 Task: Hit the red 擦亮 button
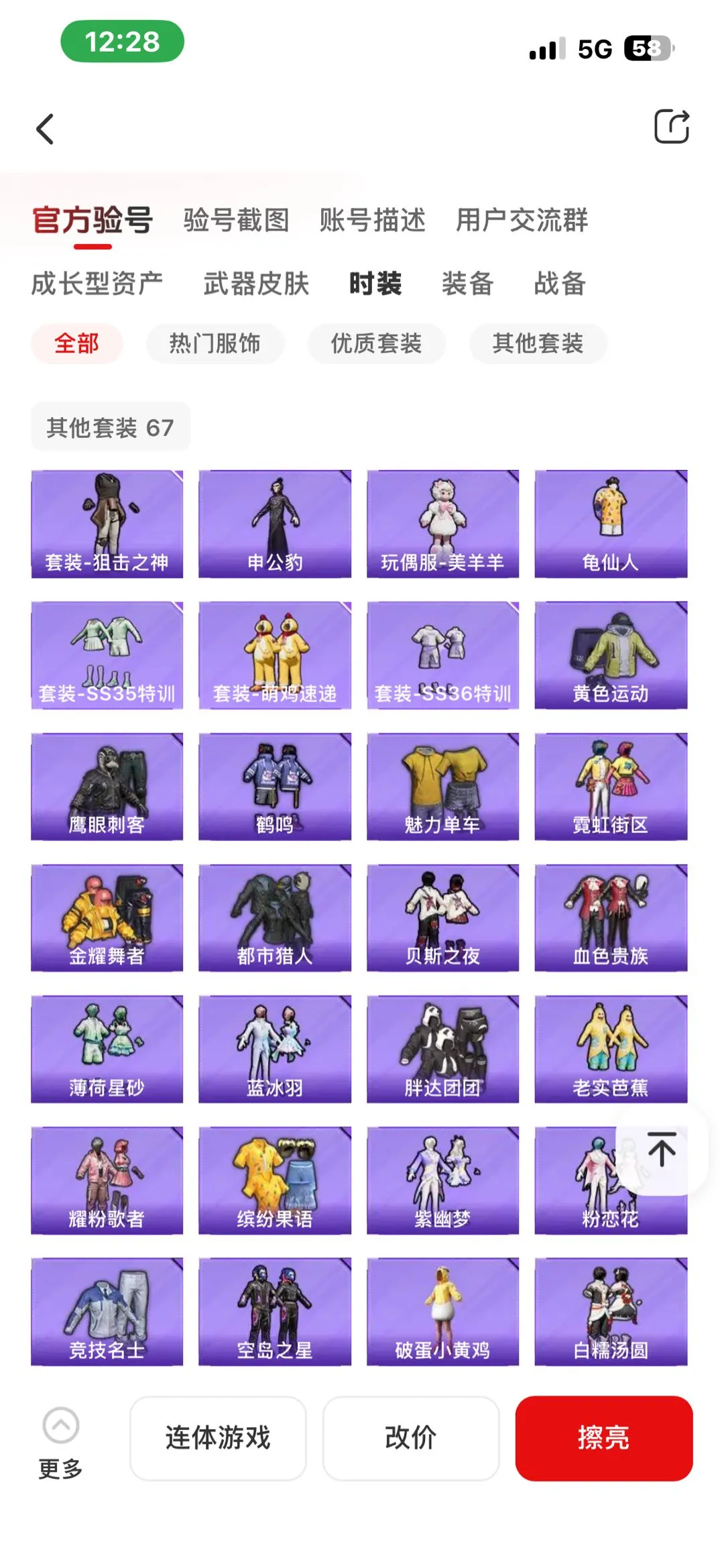[x=603, y=1438]
